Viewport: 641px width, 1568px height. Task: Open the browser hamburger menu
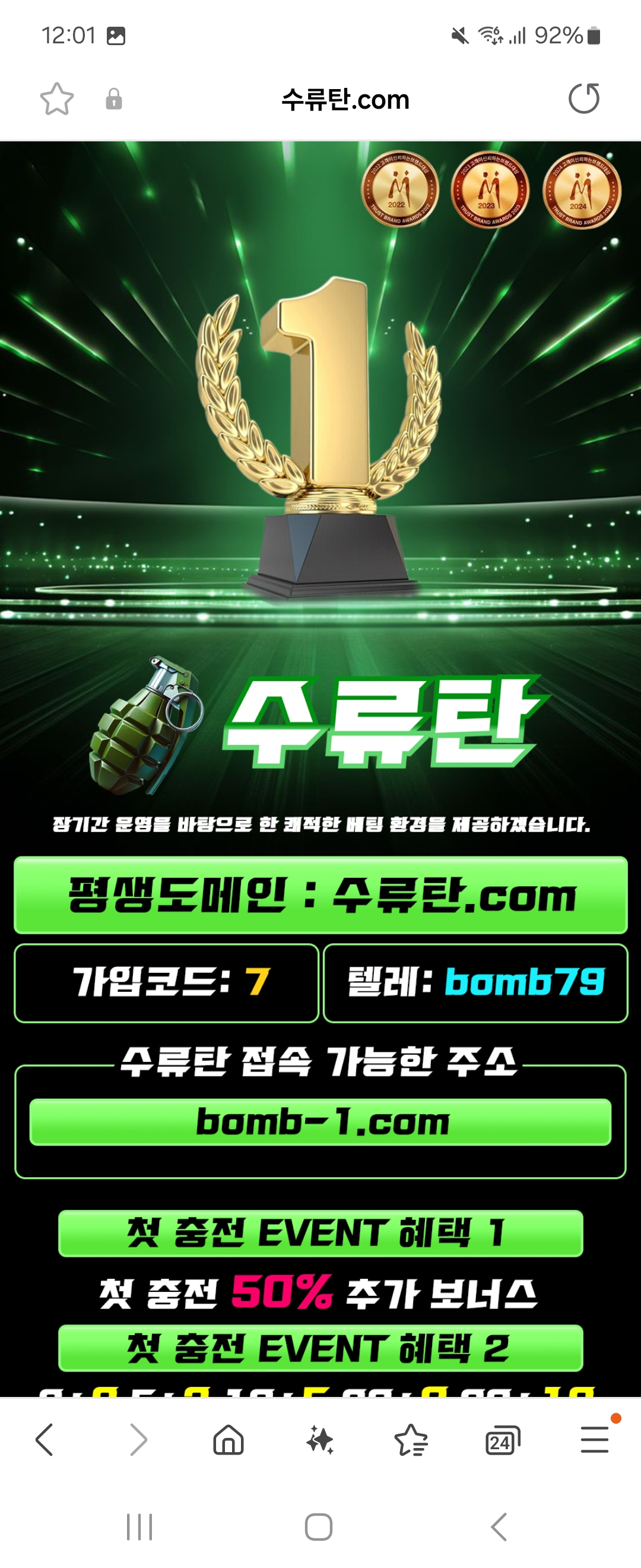click(x=594, y=1440)
